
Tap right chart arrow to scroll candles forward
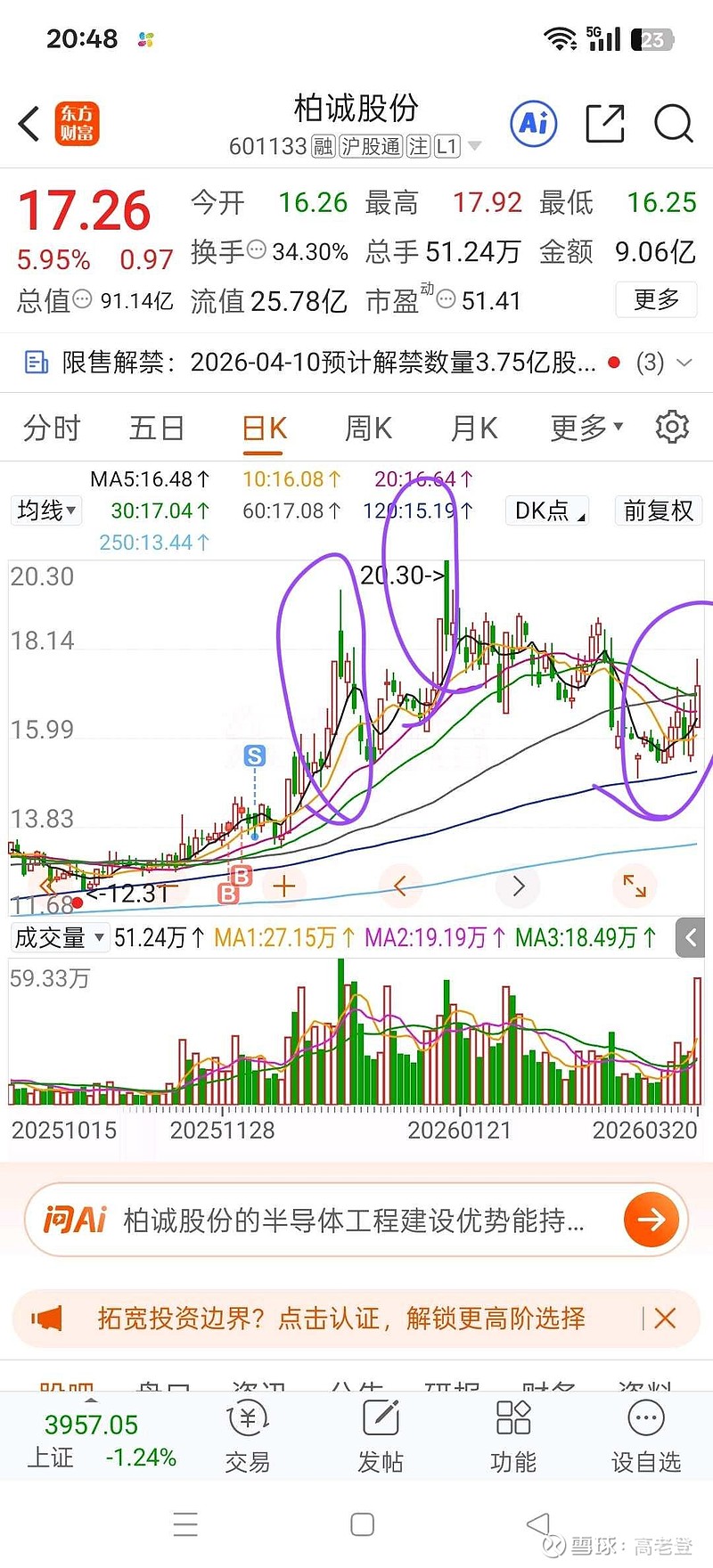point(518,886)
